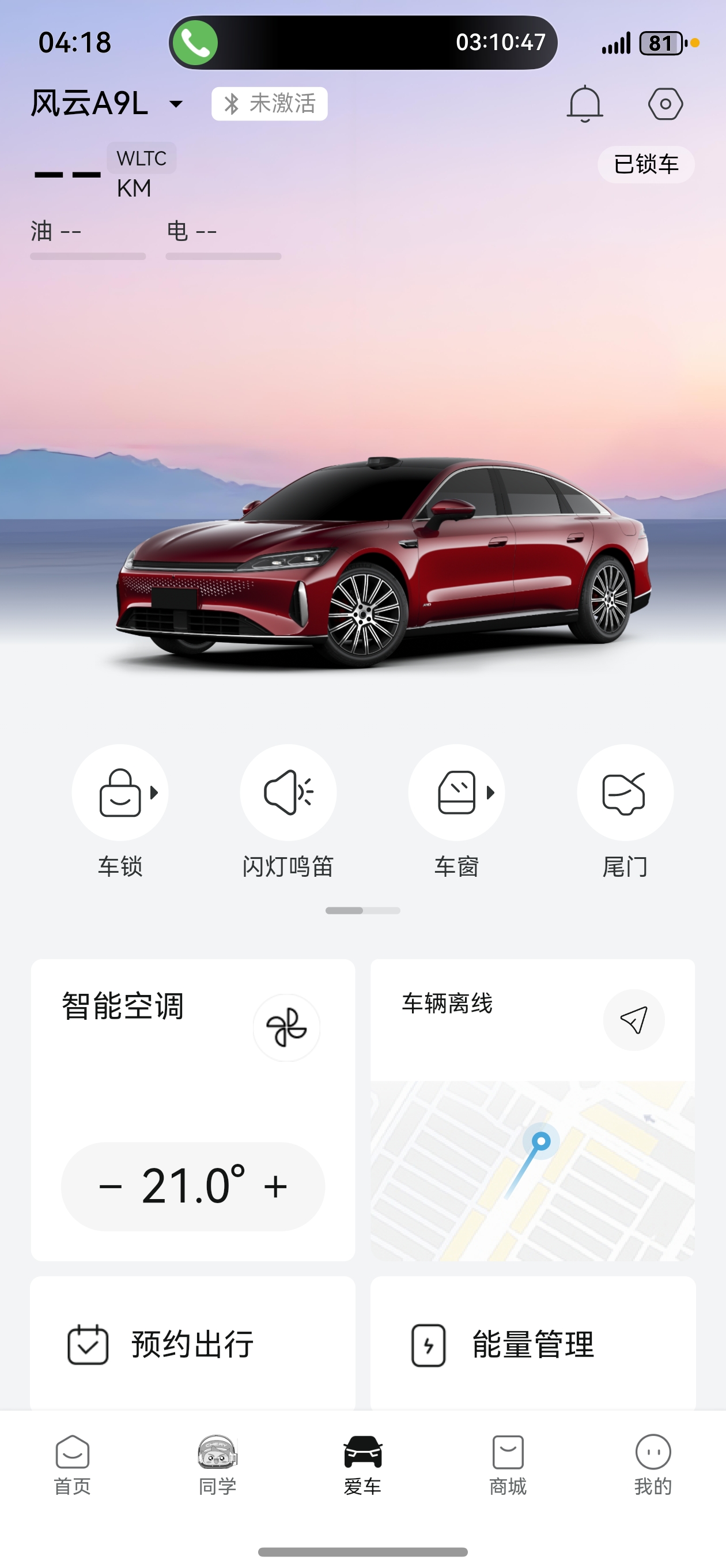Open the notifications bell
Viewport: 726px width, 1568px height.
[x=584, y=104]
